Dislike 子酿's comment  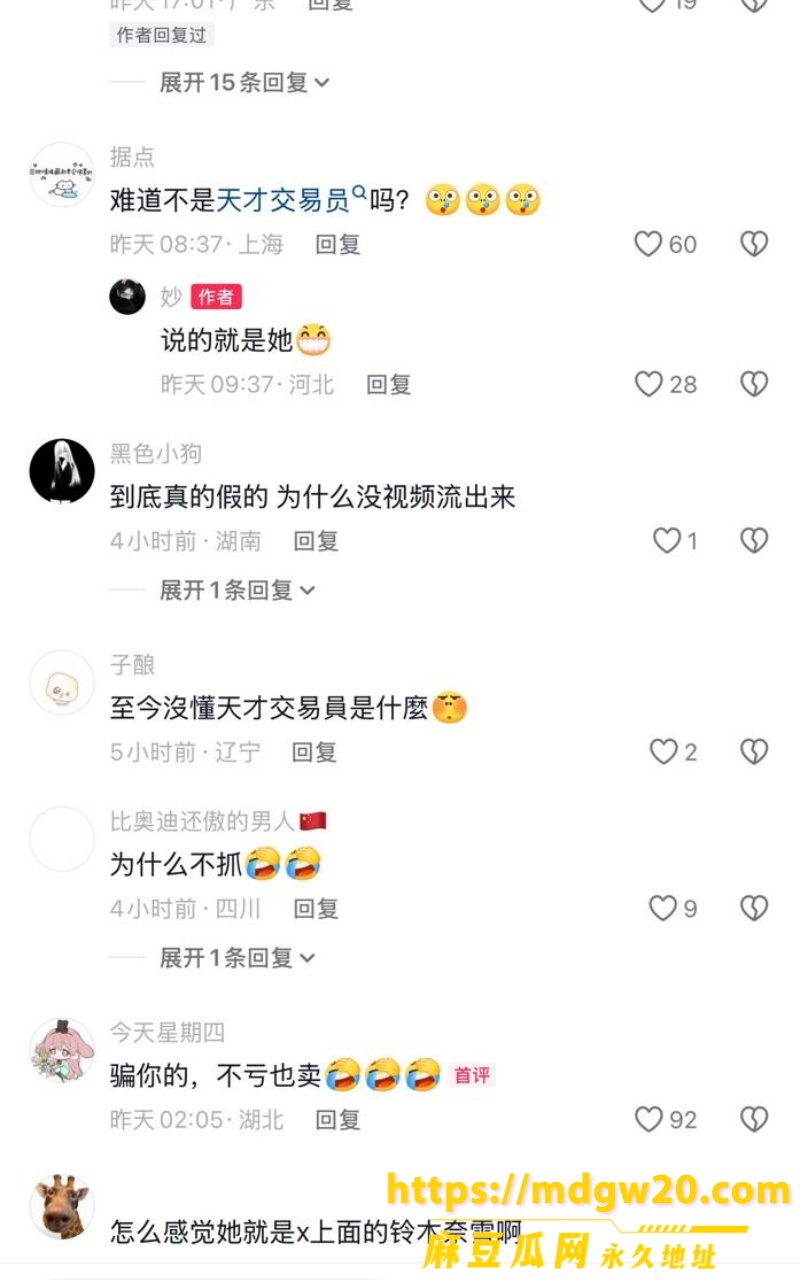pos(754,752)
